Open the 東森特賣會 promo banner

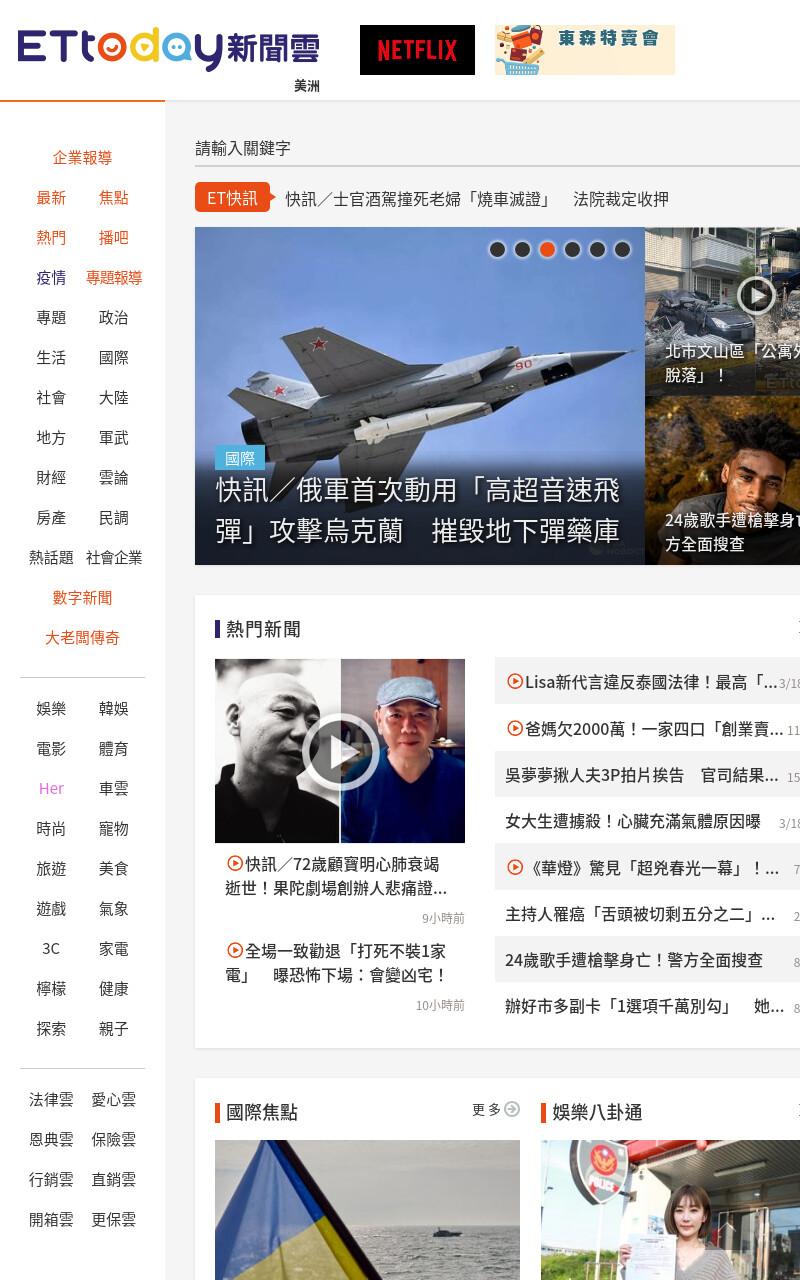(x=585, y=50)
